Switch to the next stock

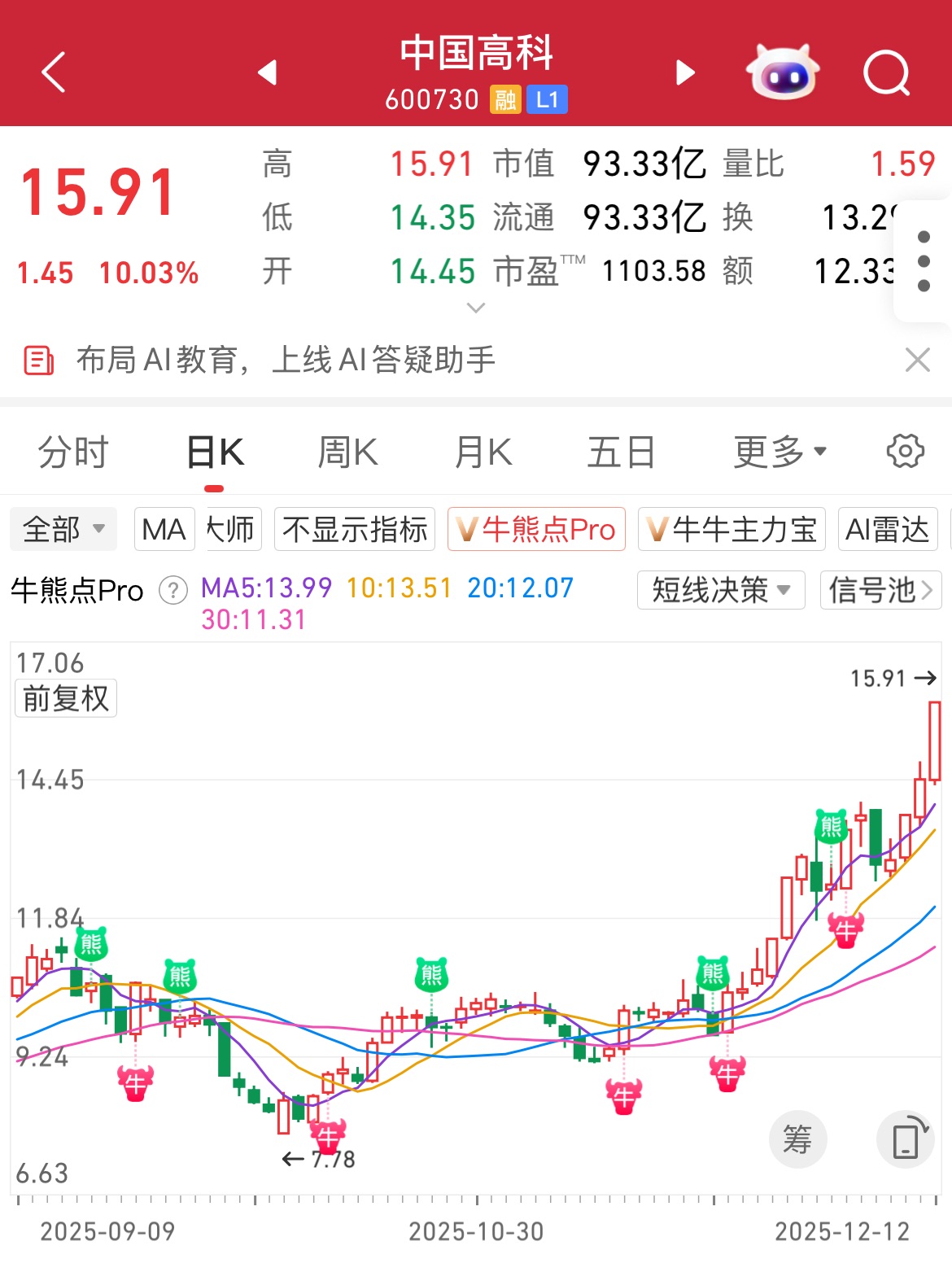point(685,72)
